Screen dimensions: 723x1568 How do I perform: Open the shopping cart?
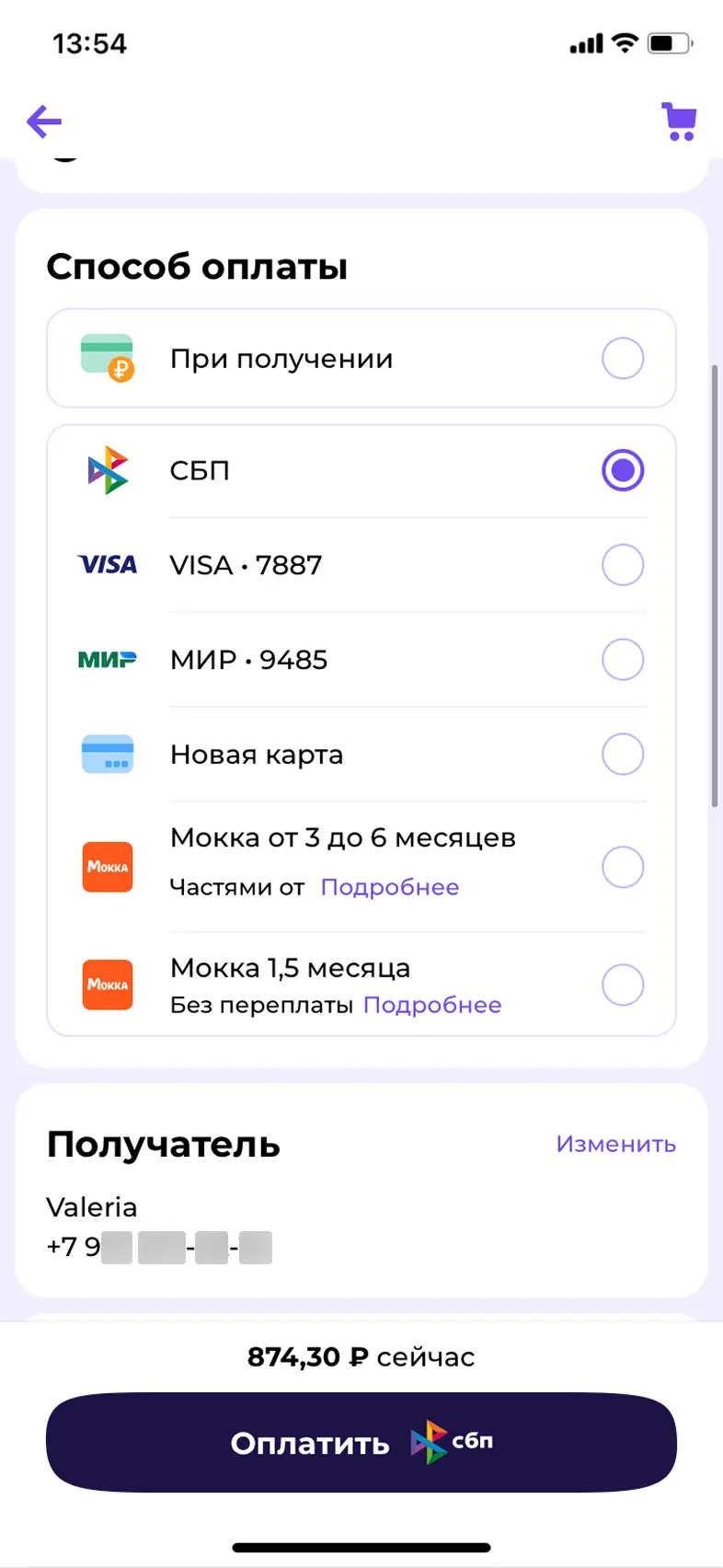(x=679, y=121)
